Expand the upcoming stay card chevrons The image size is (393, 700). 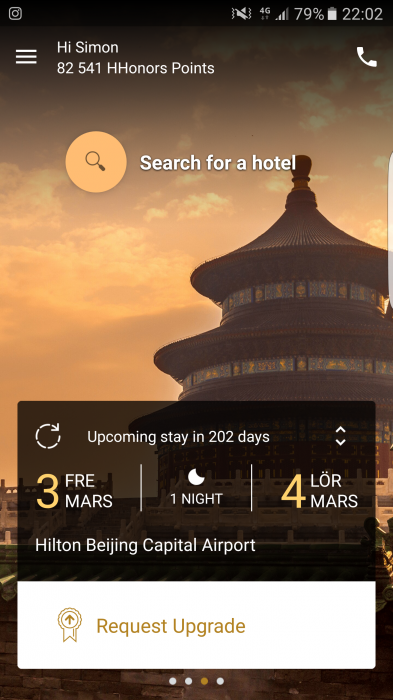tap(340, 436)
